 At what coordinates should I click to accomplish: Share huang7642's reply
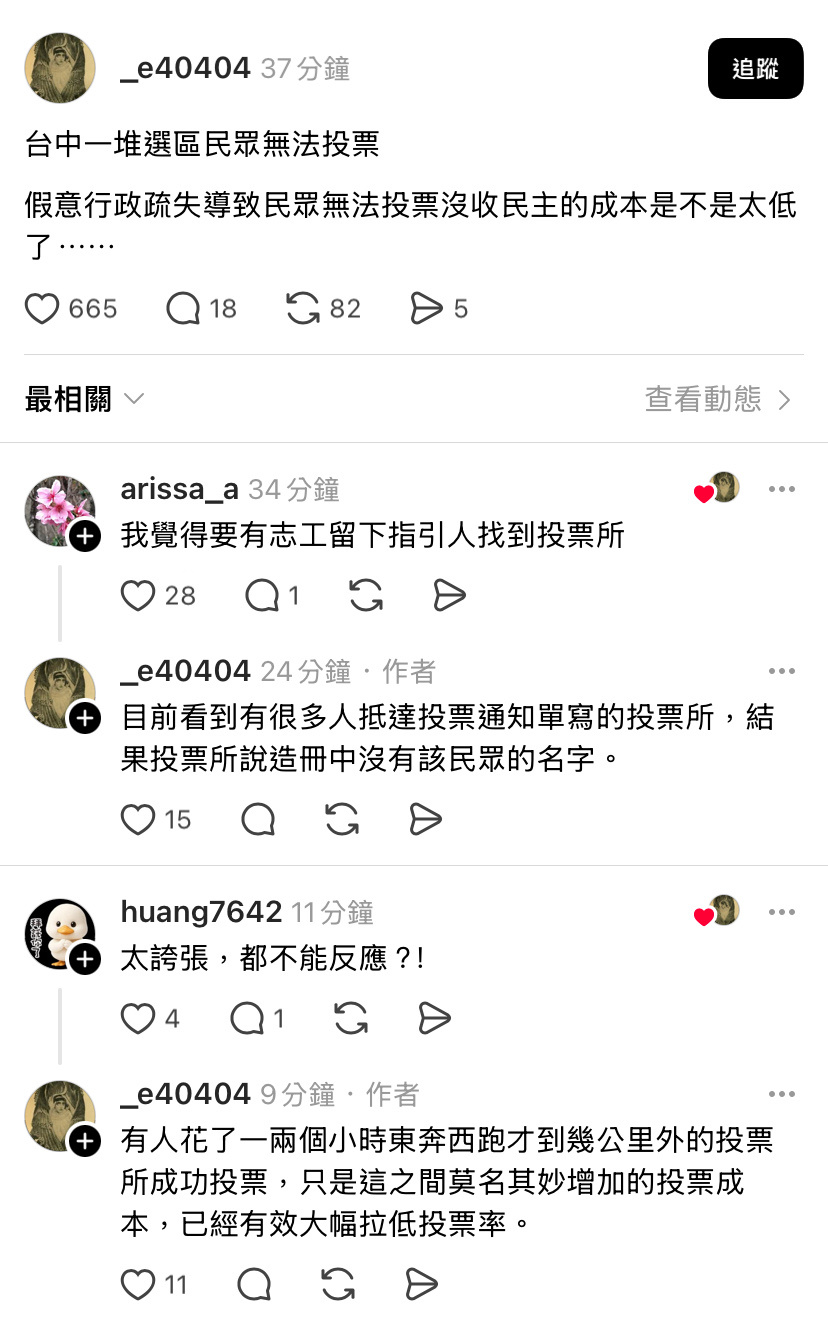pos(434,1019)
